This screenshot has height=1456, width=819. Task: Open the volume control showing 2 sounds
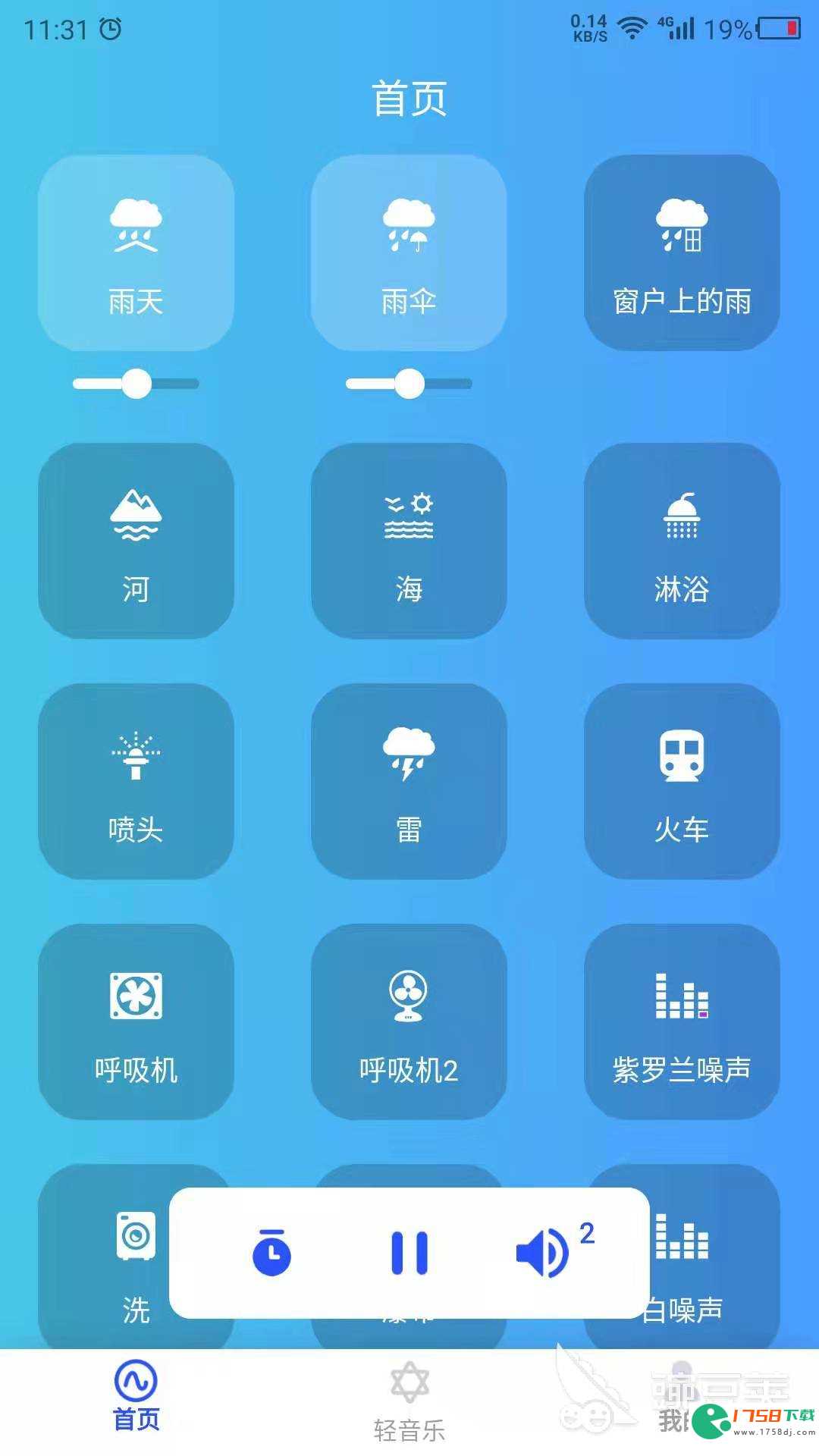[554, 1251]
